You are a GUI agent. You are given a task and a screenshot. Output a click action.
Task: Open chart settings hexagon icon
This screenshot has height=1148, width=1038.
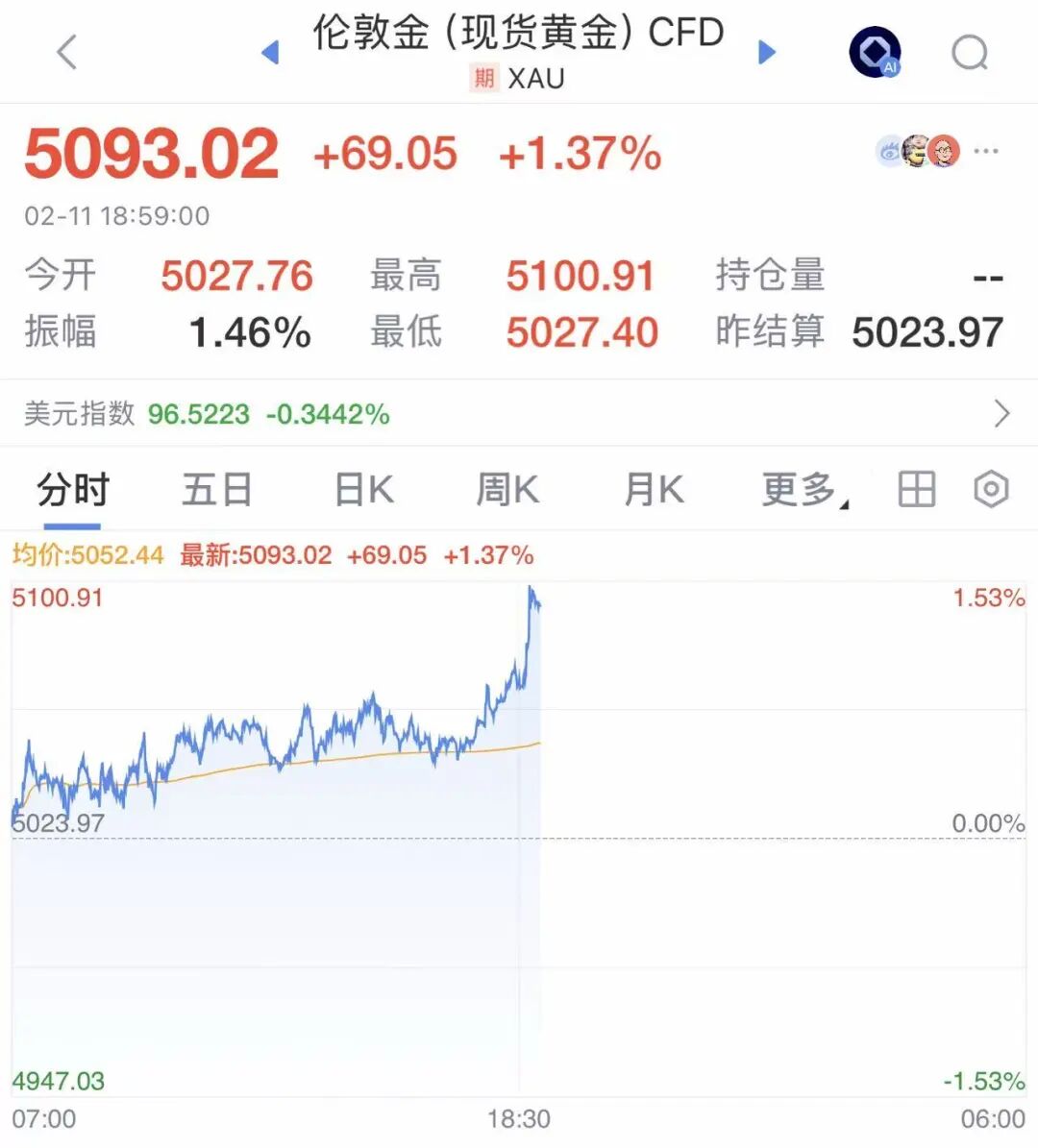[991, 490]
